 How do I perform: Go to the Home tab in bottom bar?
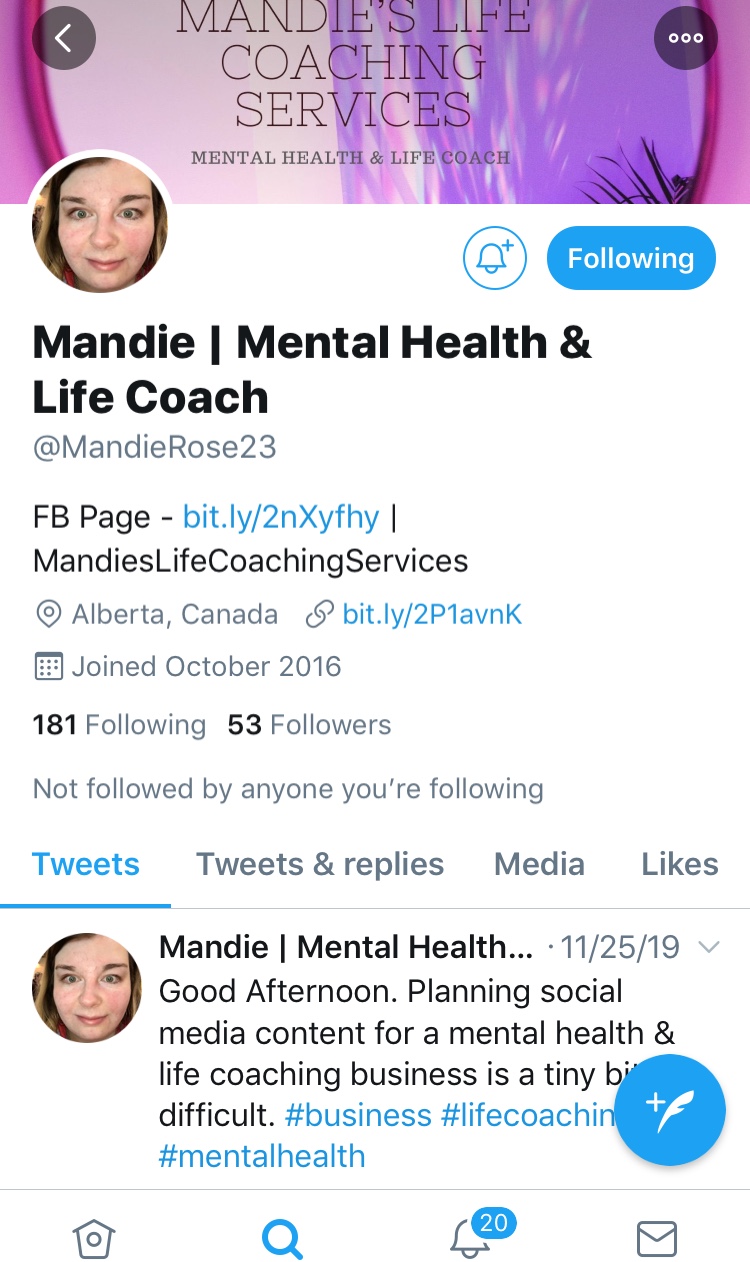coord(94,1238)
